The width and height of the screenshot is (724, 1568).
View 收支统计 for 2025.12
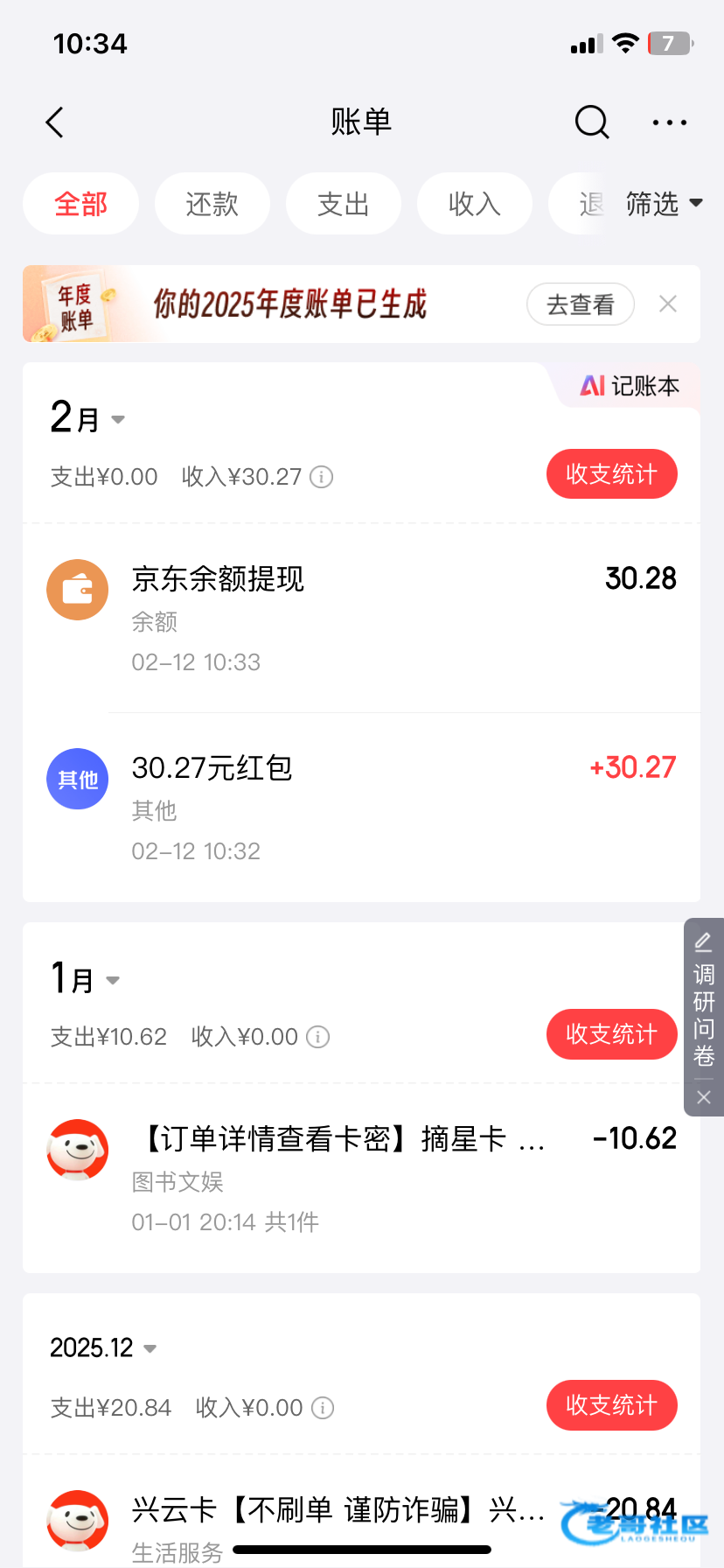coord(611,1405)
